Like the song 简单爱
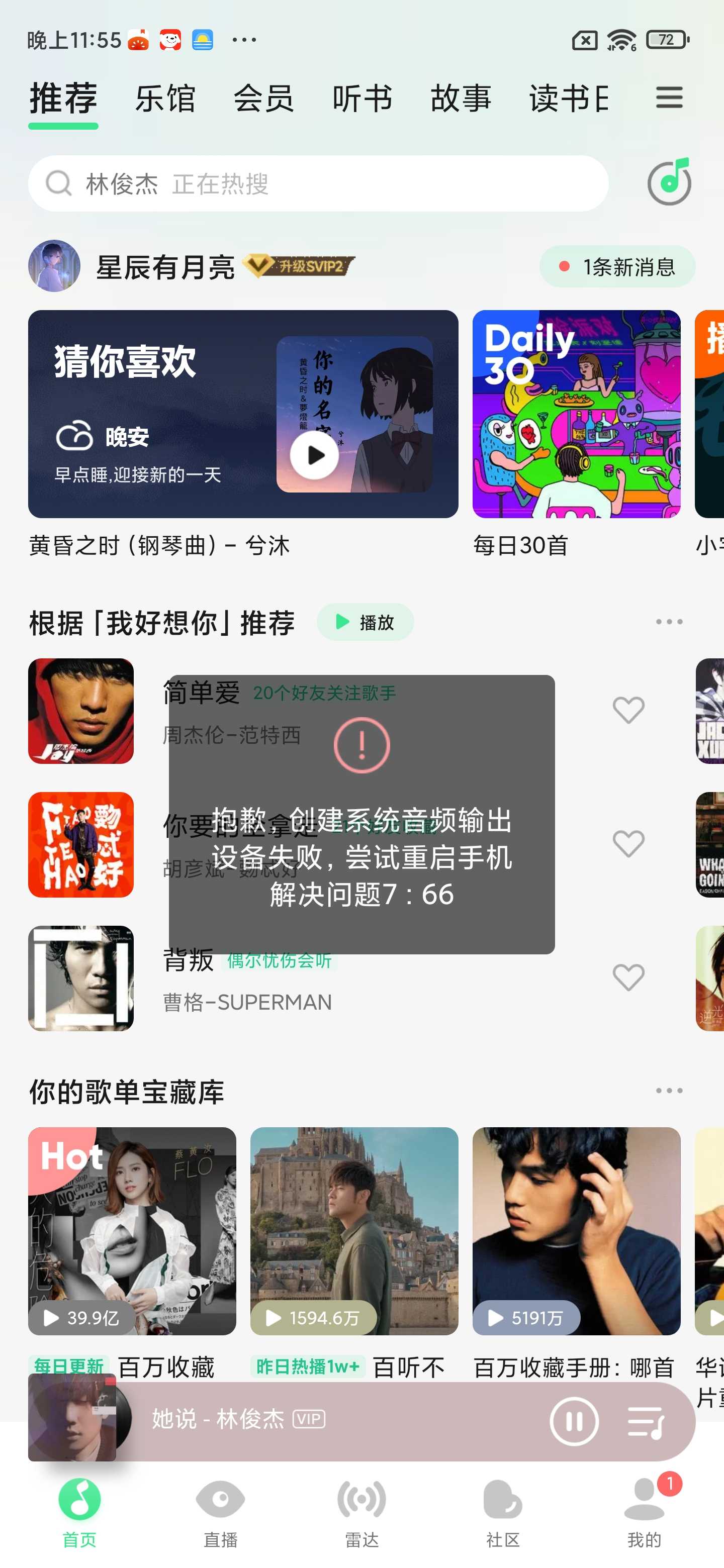The image size is (724, 1568). (628, 710)
